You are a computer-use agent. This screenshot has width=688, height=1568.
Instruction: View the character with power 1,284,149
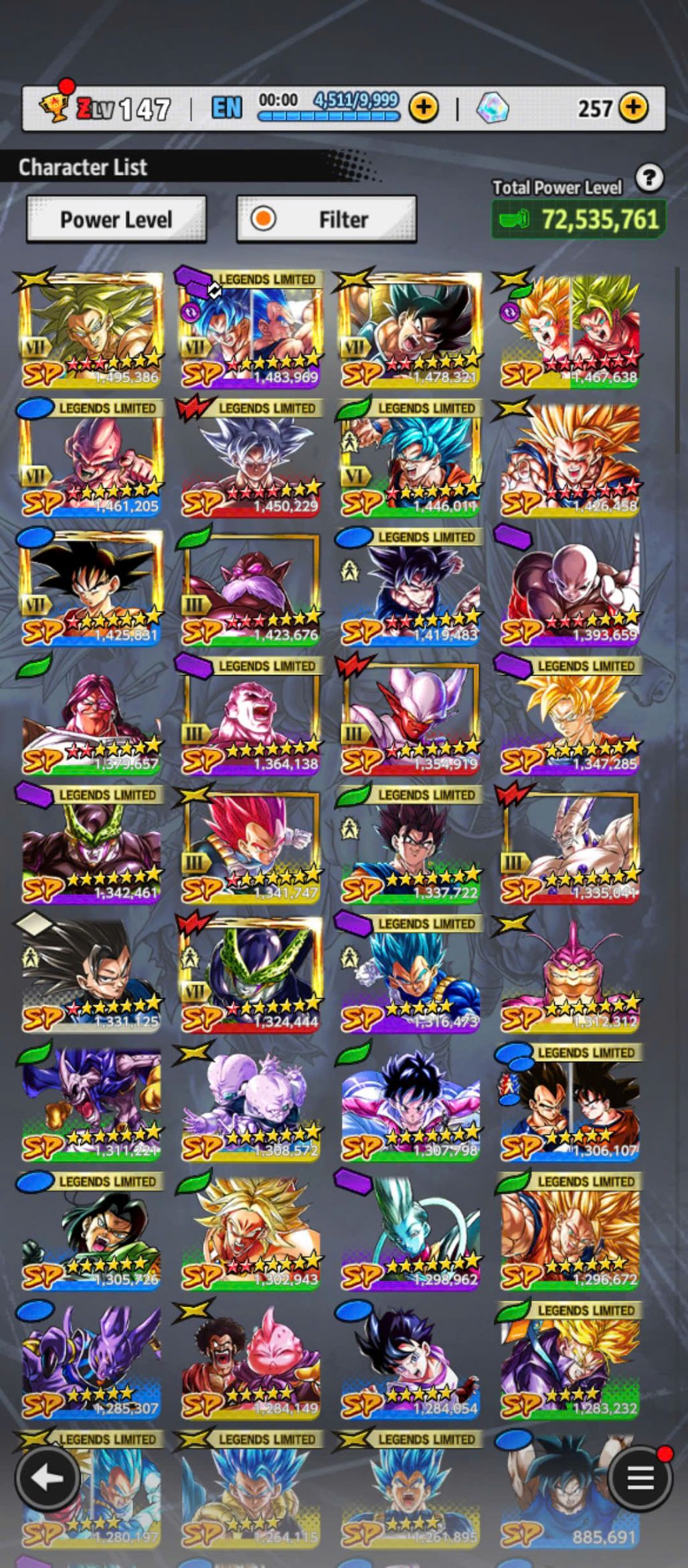(251, 1360)
